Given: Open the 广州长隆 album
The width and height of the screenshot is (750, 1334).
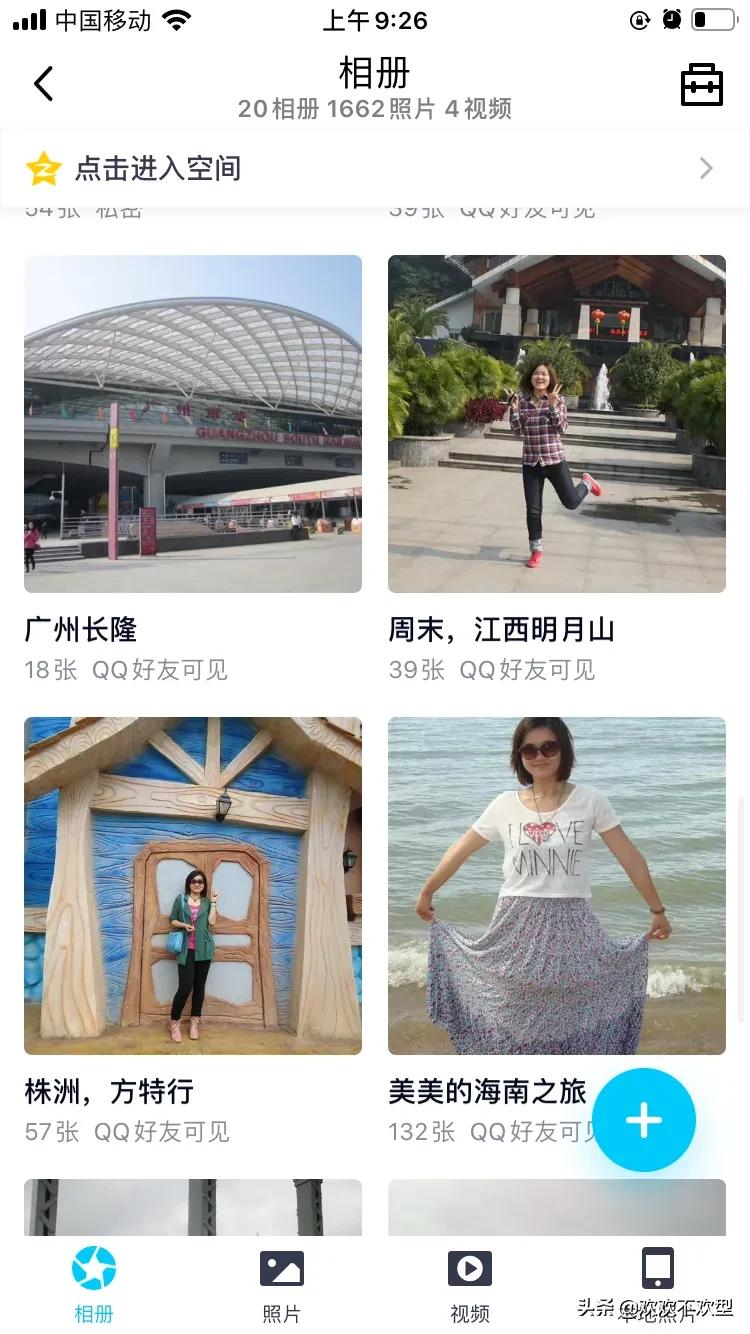Looking at the screenshot, I should tap(193, 424).
